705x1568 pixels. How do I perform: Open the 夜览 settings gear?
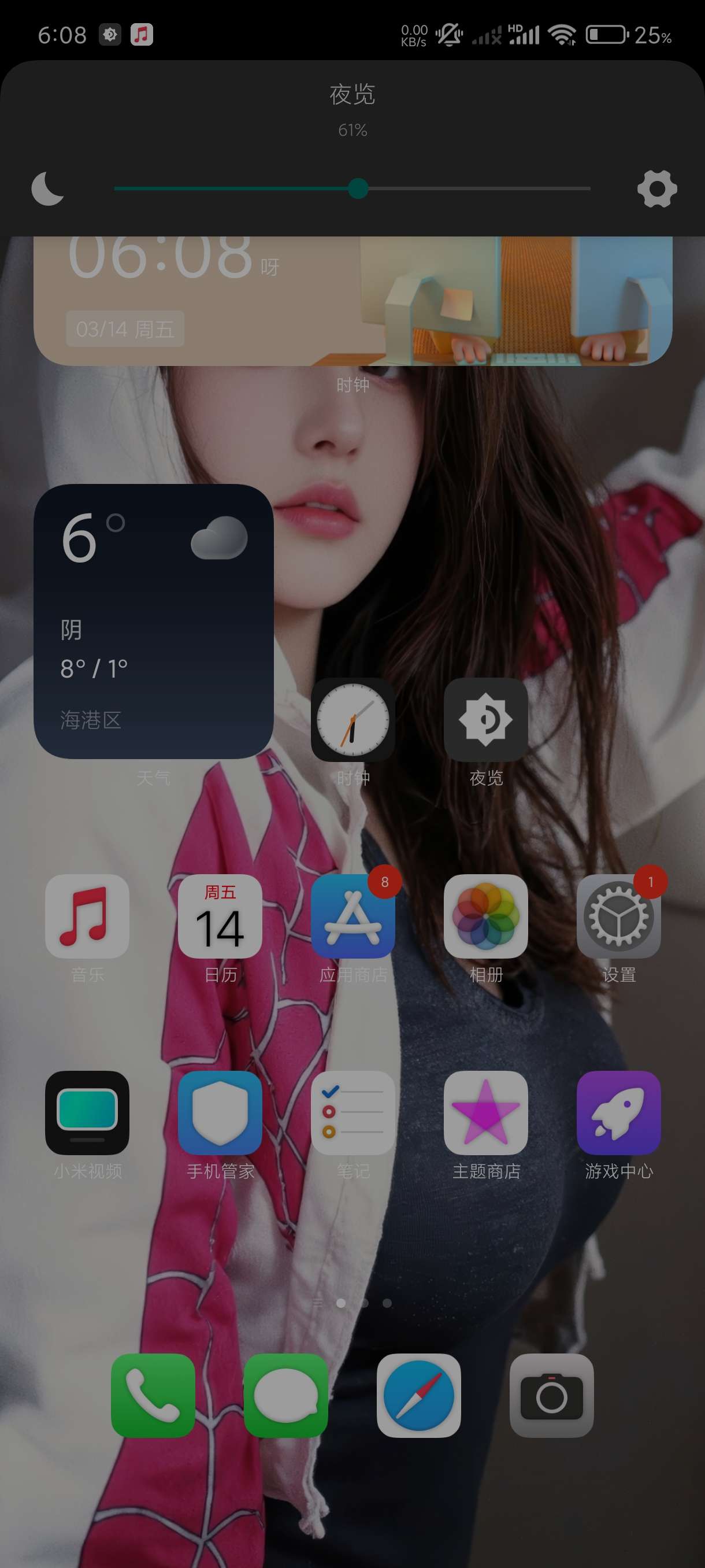[x=656, y=188]
